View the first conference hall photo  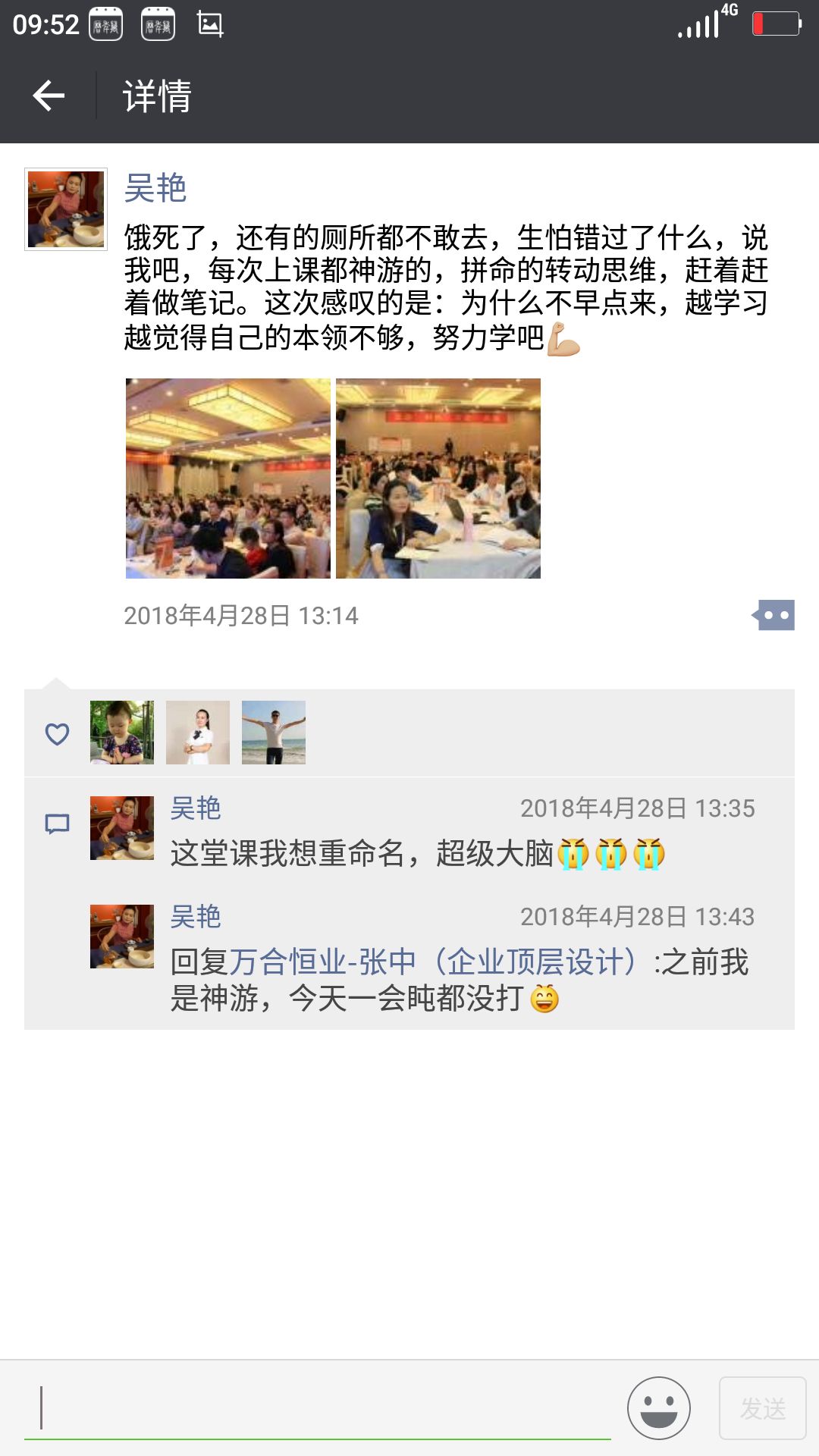click(228, 479)
